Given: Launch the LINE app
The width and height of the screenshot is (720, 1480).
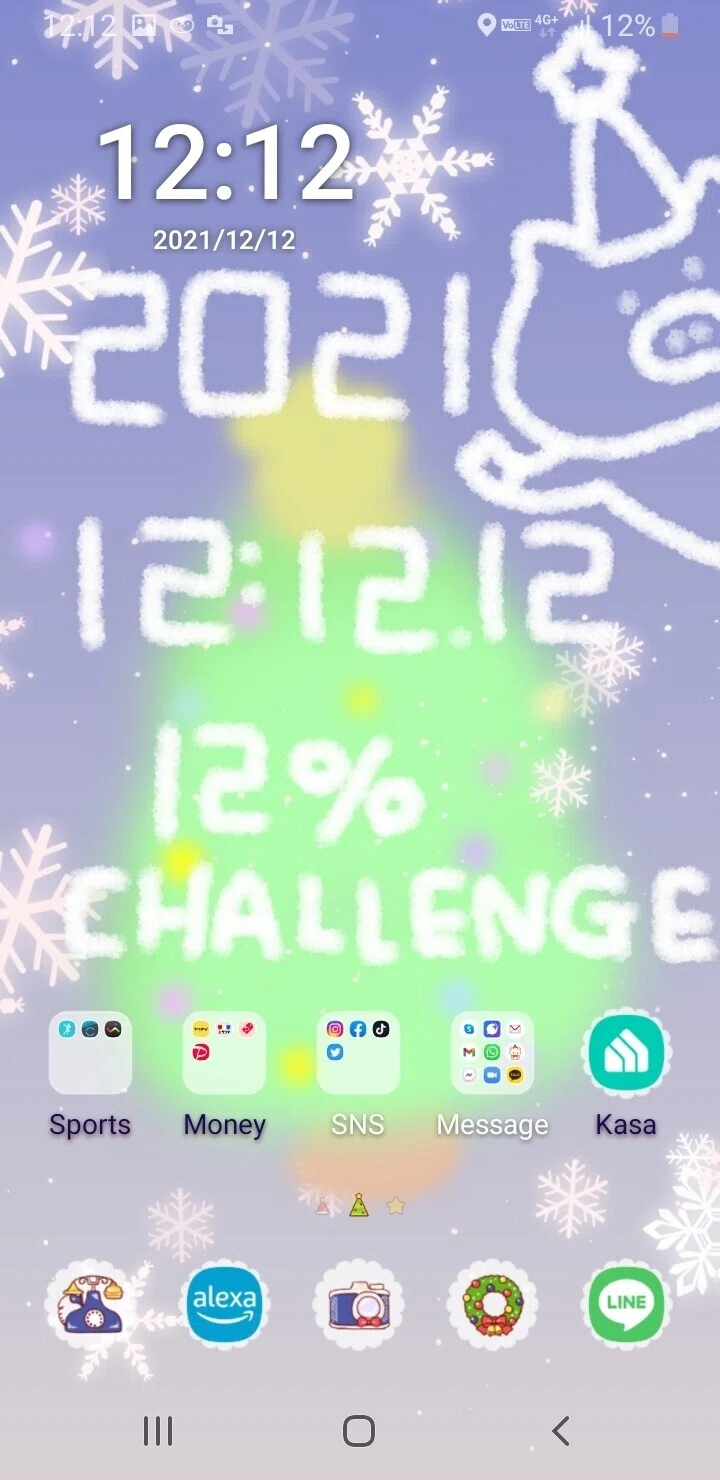Looking at the screenshot, I should point(626,1304).
